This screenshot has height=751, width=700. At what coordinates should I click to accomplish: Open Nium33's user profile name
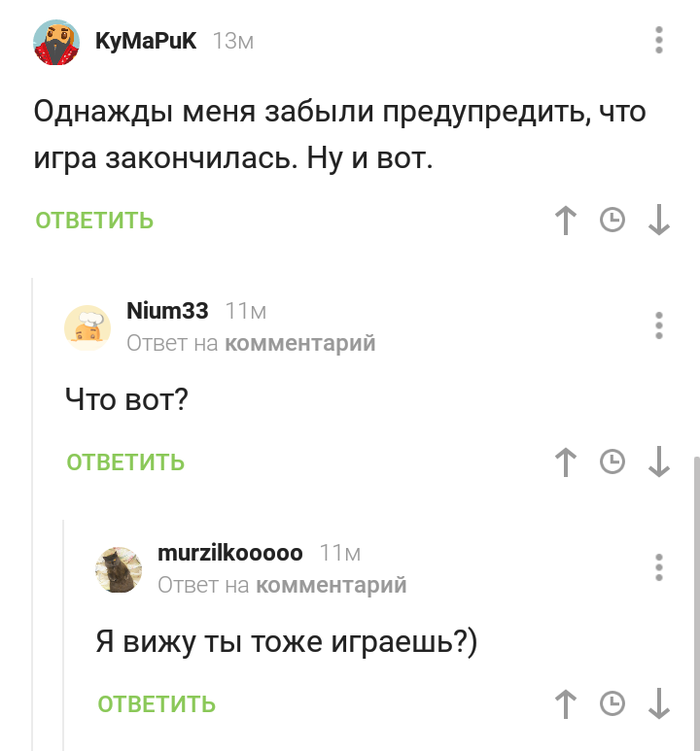click(x=167, y=311)
